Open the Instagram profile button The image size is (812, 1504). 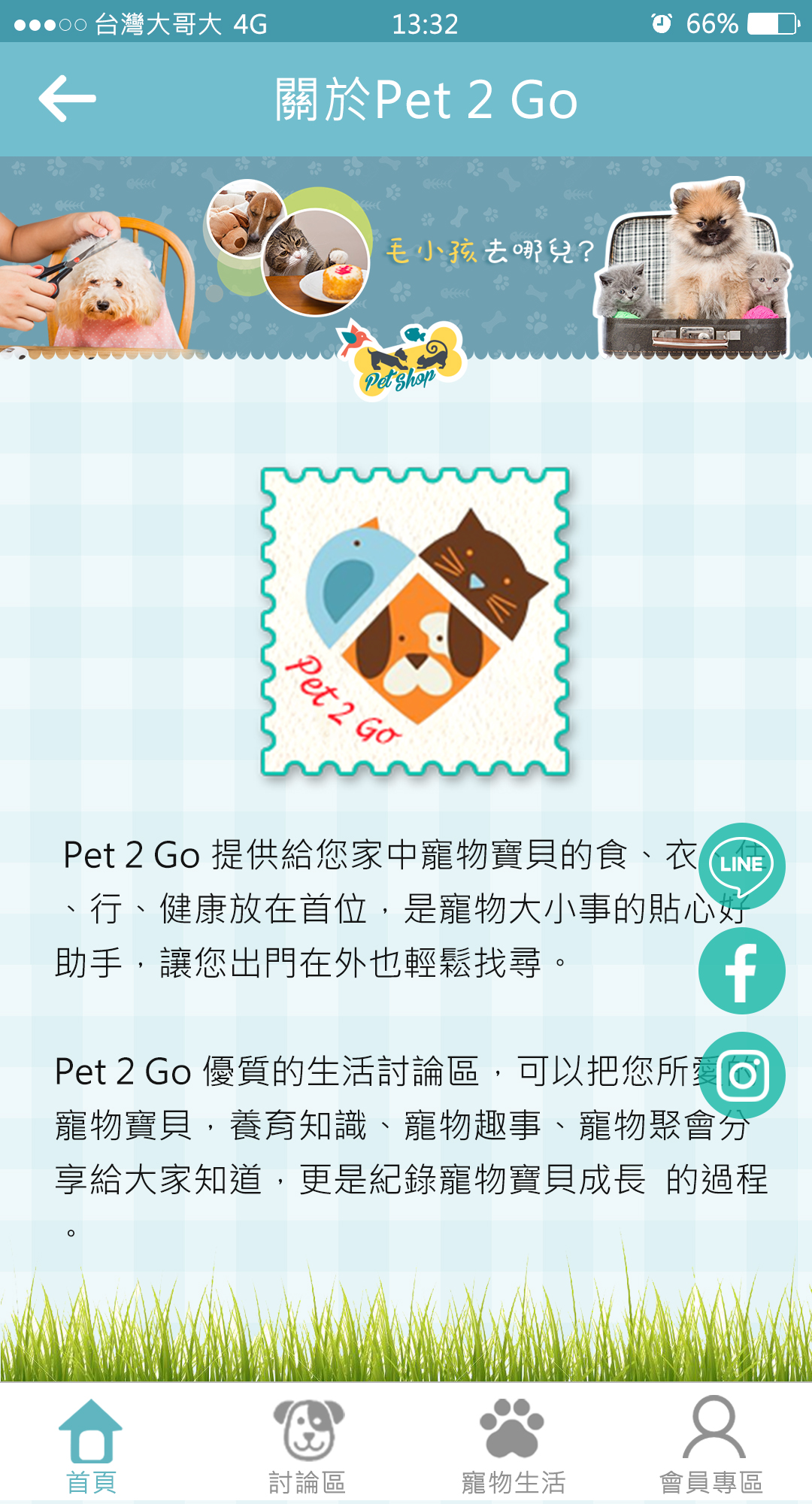point(741,1075)
